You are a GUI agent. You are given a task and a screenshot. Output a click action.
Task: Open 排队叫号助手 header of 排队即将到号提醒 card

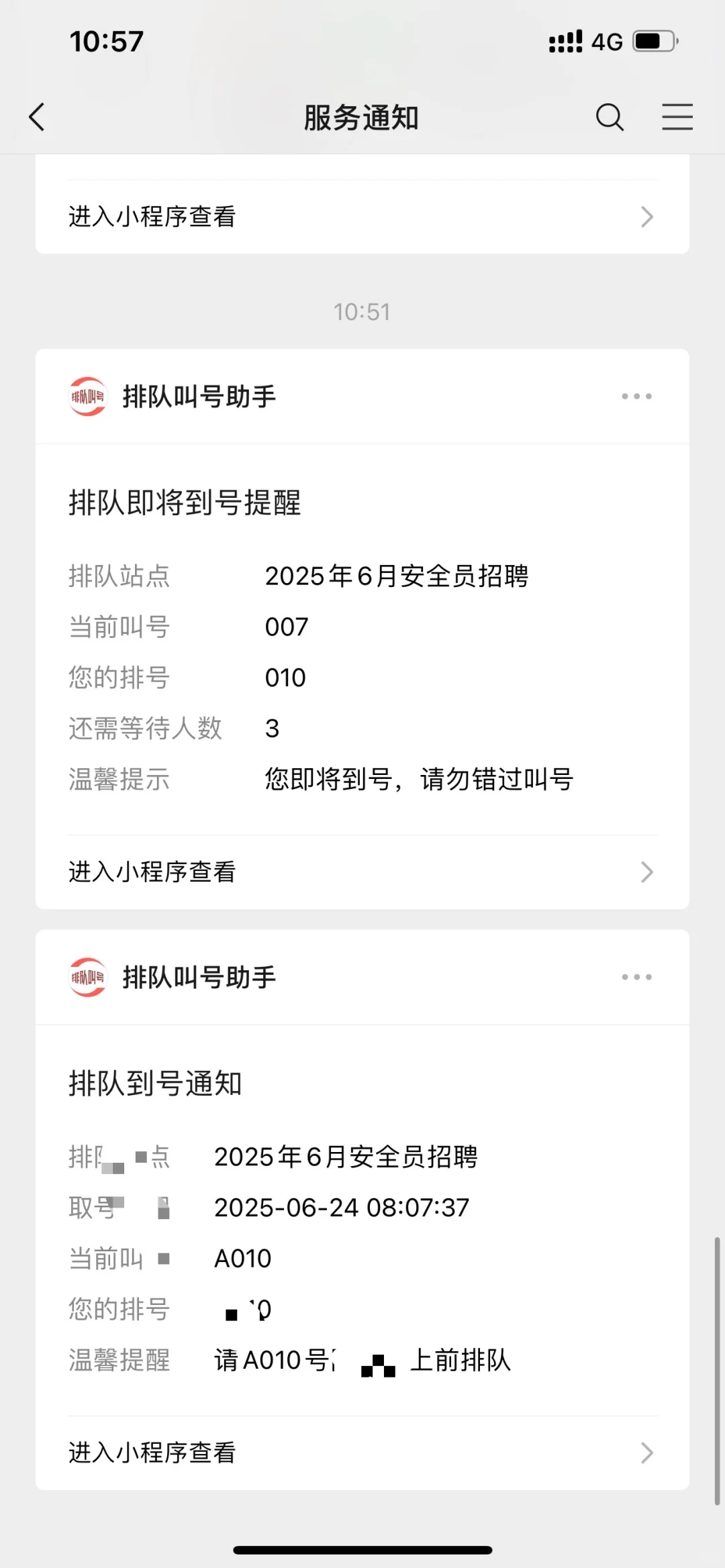(199, 397)
